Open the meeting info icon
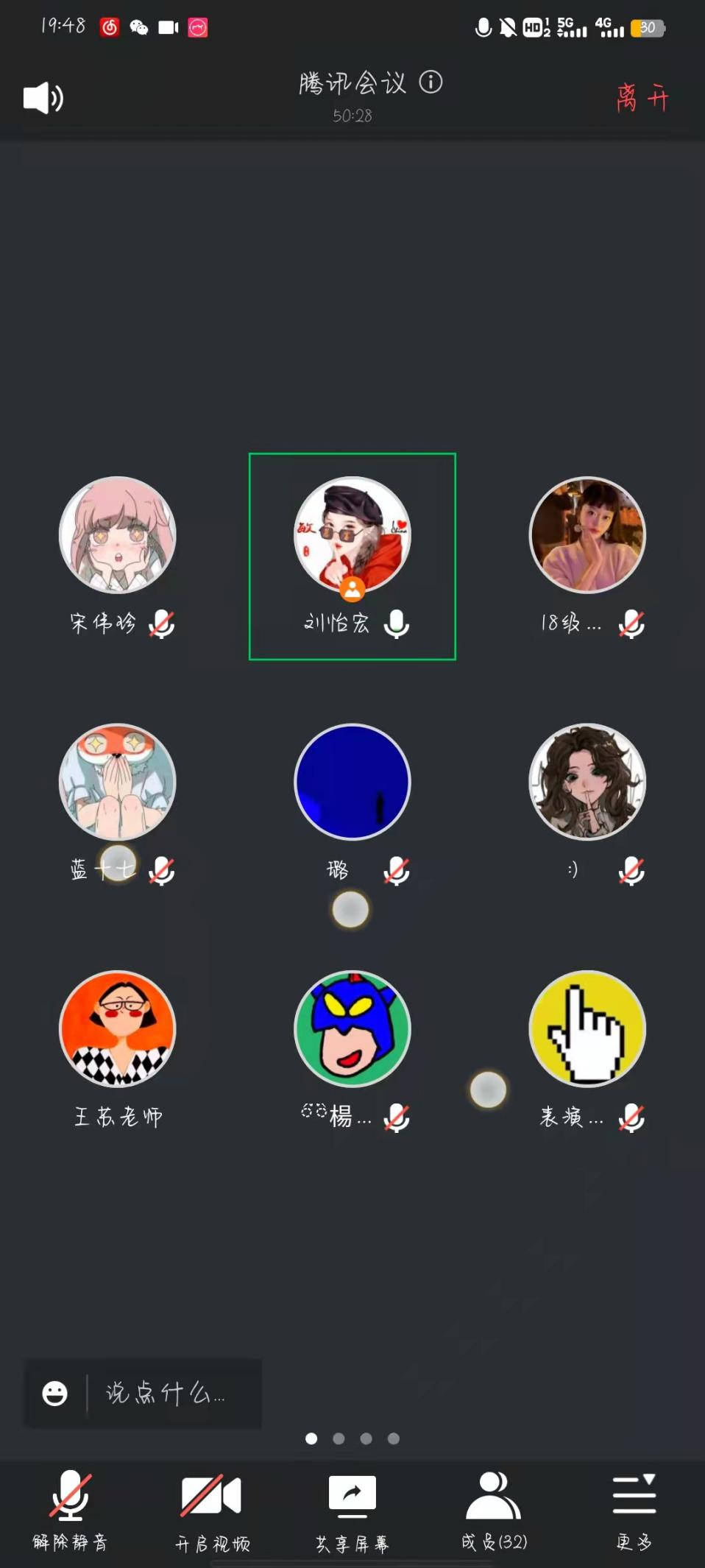The height and width of the screenshot is (1568, 705). point(431,82)
